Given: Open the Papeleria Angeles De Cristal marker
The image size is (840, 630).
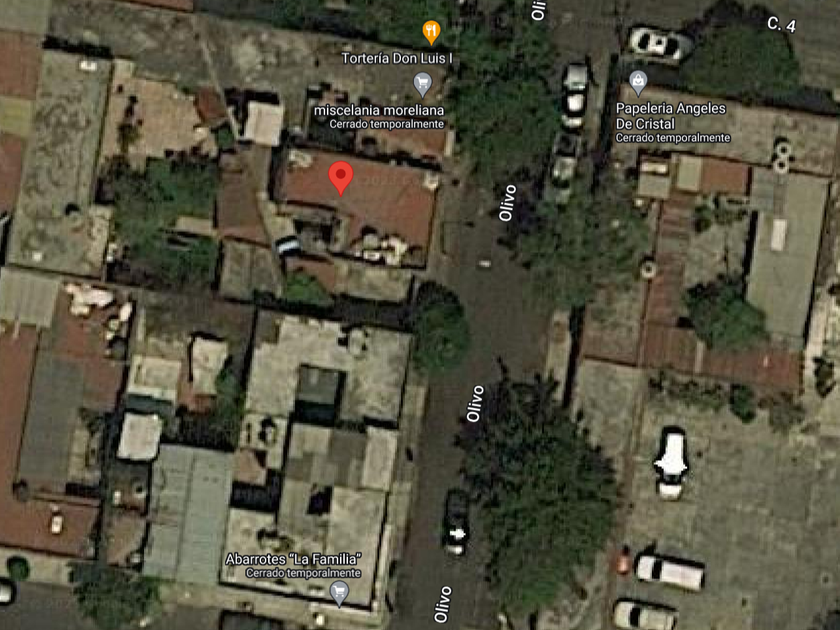Looking at the screenshot, I should [638, 82].
